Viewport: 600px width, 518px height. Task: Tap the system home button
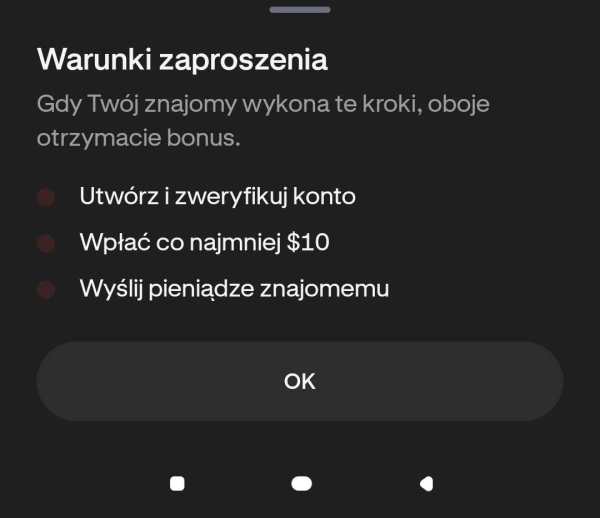[301, 484]
